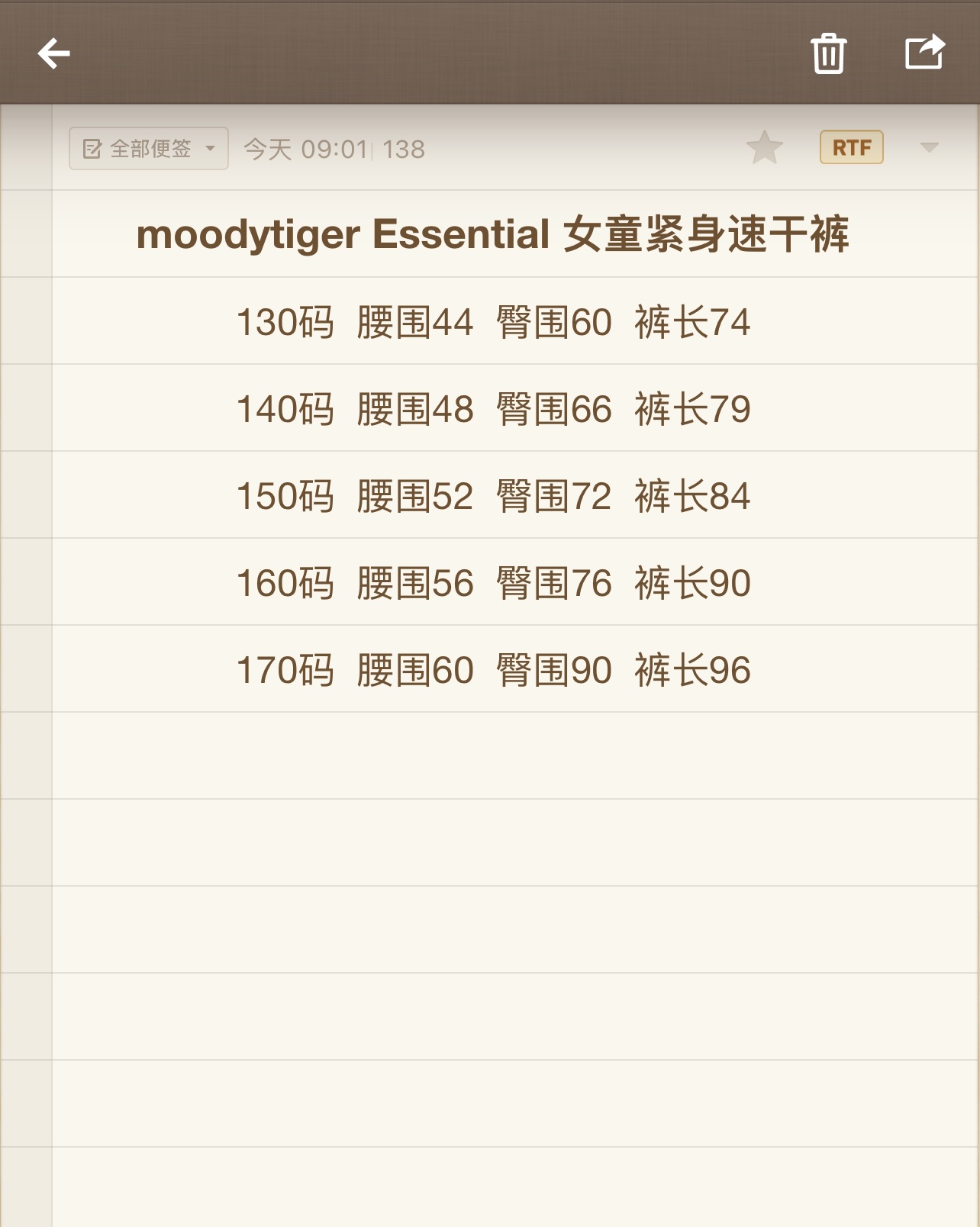The image size is (980, 1227).
Task: Delete this note with the trash icon
Action: (x=828, y=53)
